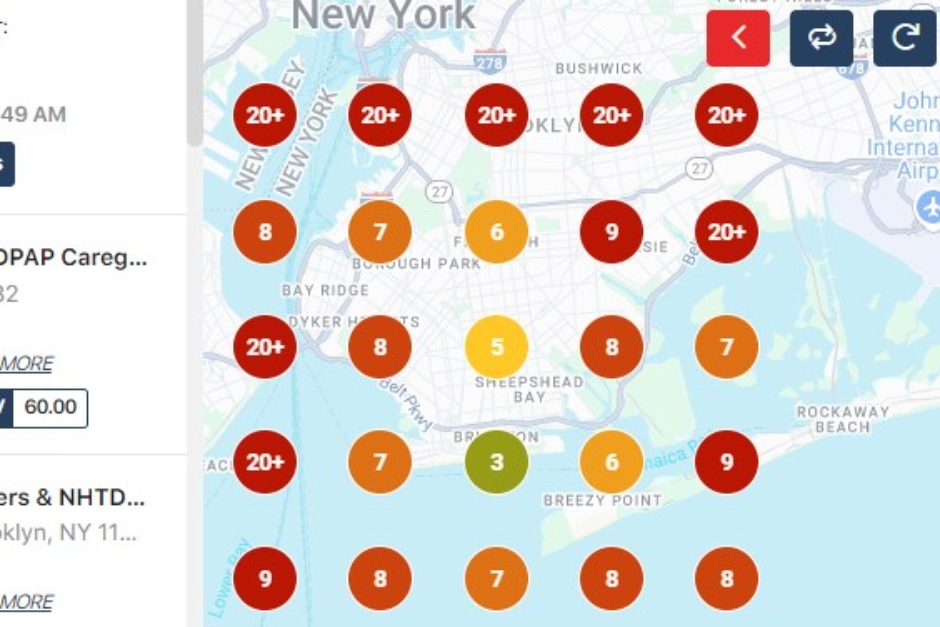Screen dimensions: 940x627
Task: Tap the swap arrows map button
Action: 821,38
